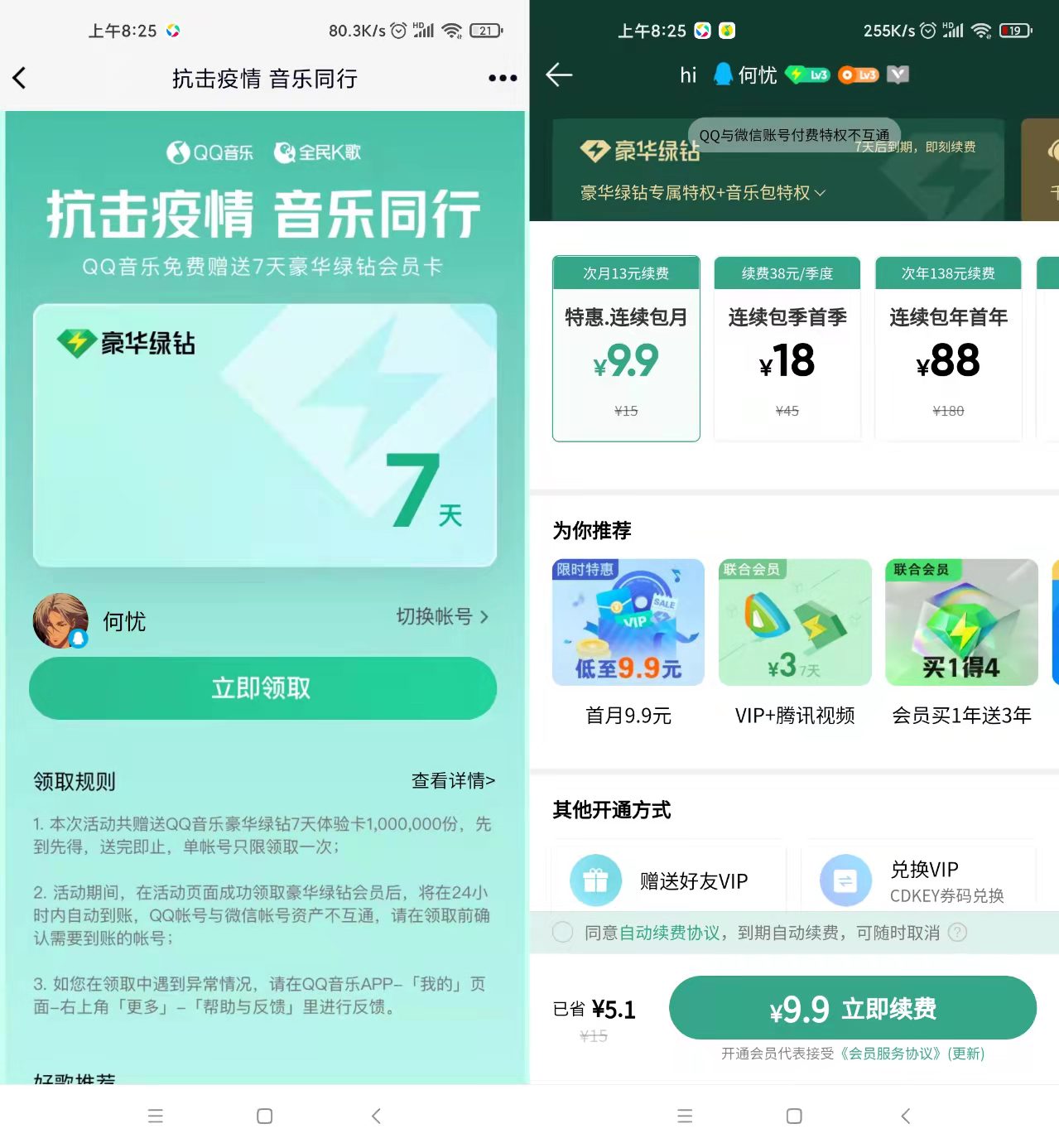Switch account via 切换帐号
Viewport: 1059px width, 1148px height.
click(442, 616)
